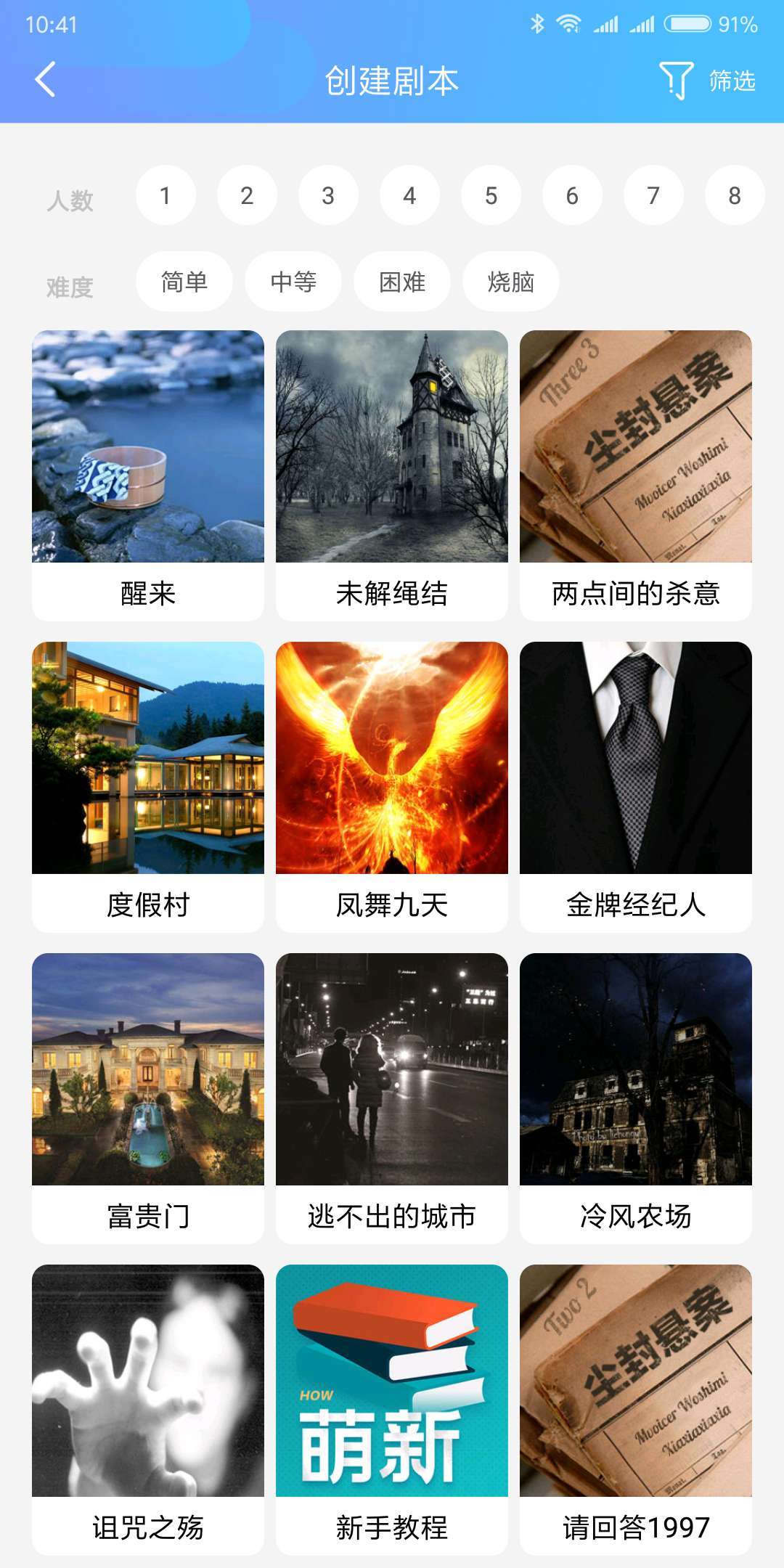
Task: Choose player count 4
Action: point(409,195)
